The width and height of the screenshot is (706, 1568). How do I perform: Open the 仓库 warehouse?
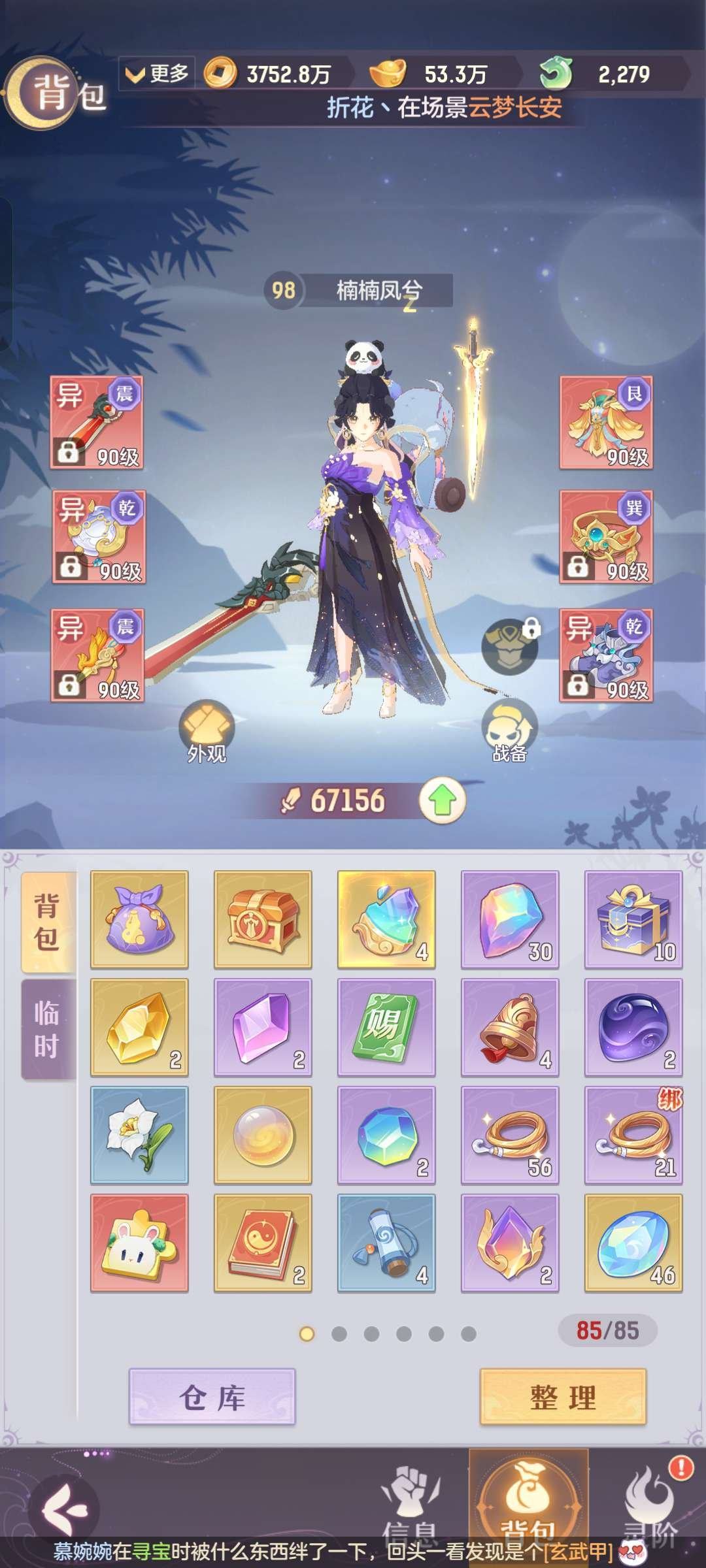212,1396
